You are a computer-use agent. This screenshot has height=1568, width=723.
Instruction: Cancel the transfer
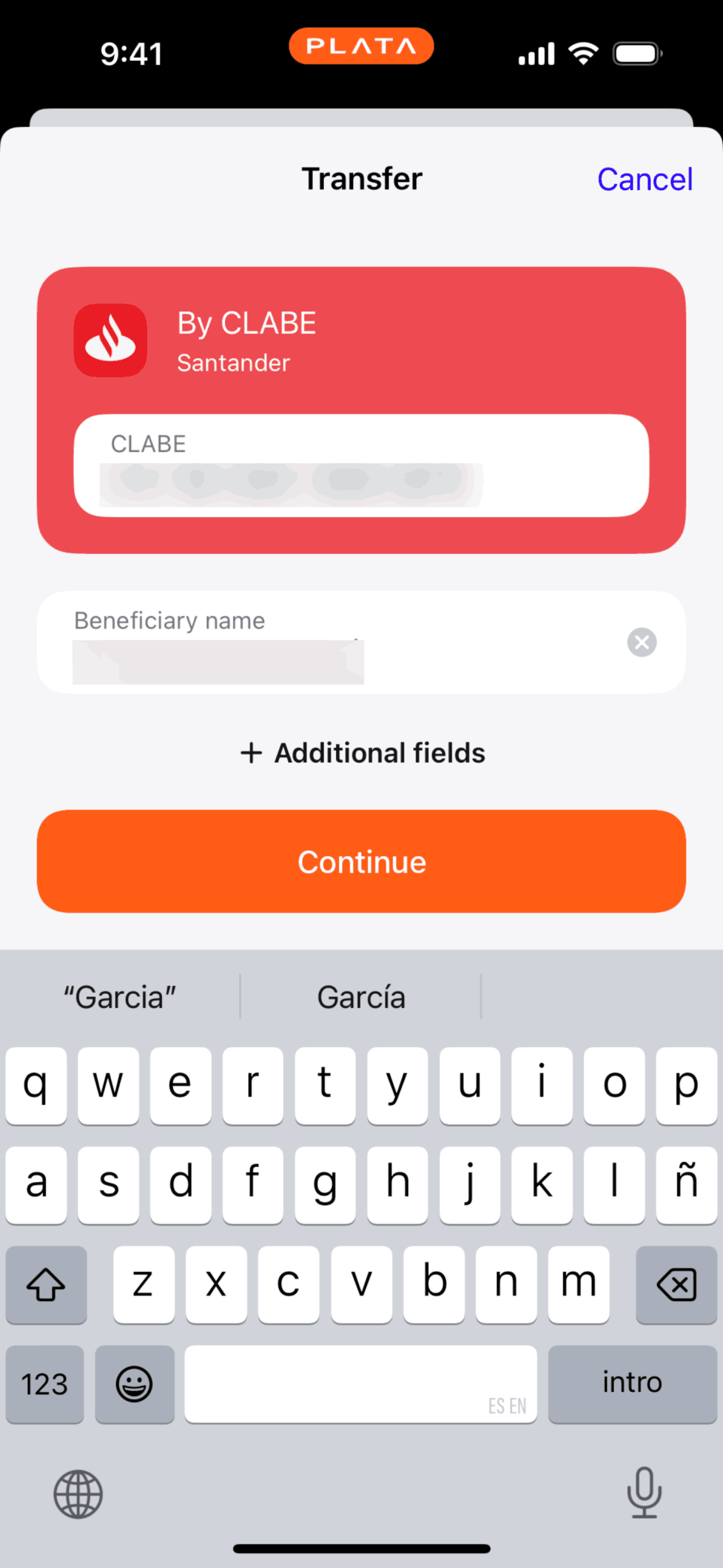pyautogui.click(x=645, y=180)
